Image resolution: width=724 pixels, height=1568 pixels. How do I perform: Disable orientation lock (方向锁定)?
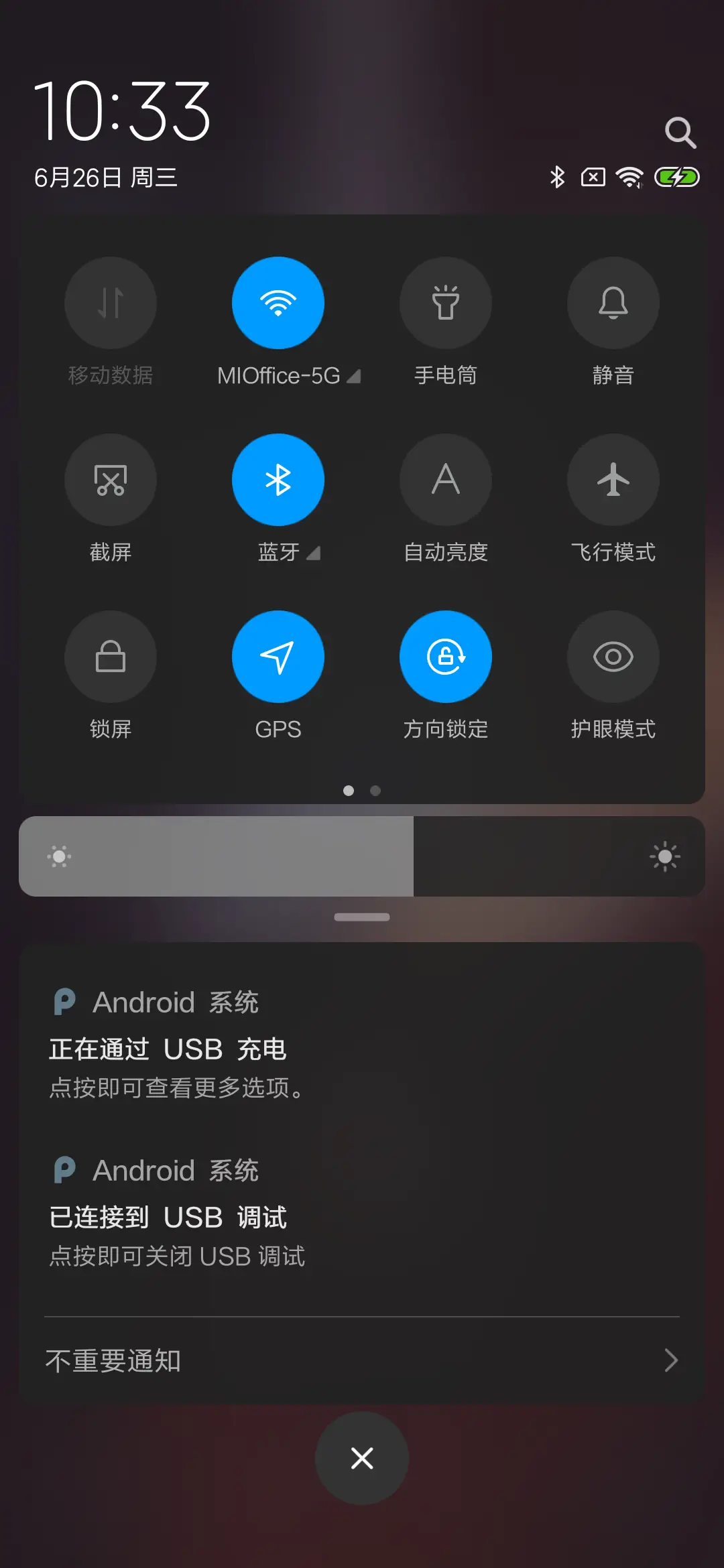[x=446, y=657]
